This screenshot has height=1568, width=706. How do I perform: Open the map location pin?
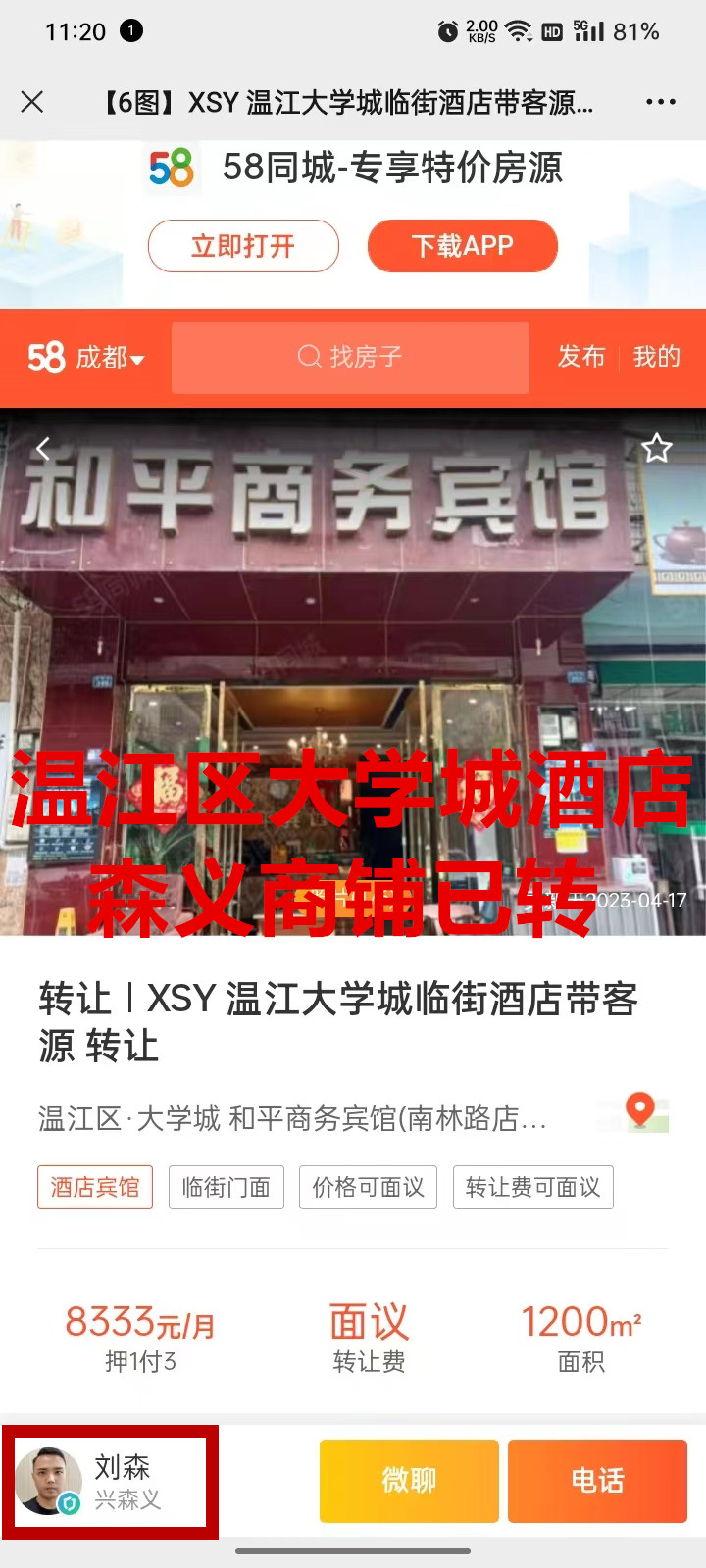click(x=640, y=1112)
